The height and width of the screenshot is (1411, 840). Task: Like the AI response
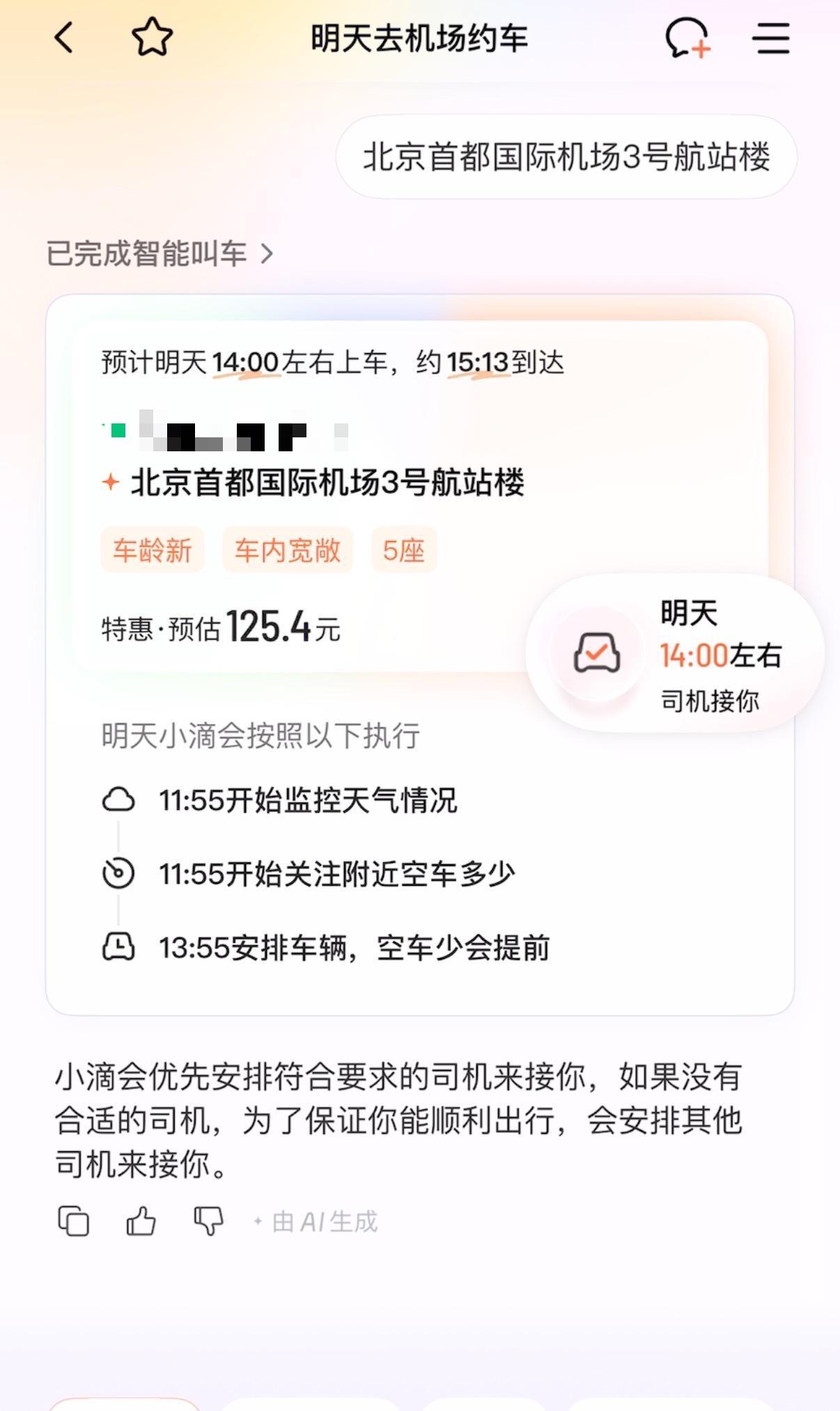point(141,1221)
